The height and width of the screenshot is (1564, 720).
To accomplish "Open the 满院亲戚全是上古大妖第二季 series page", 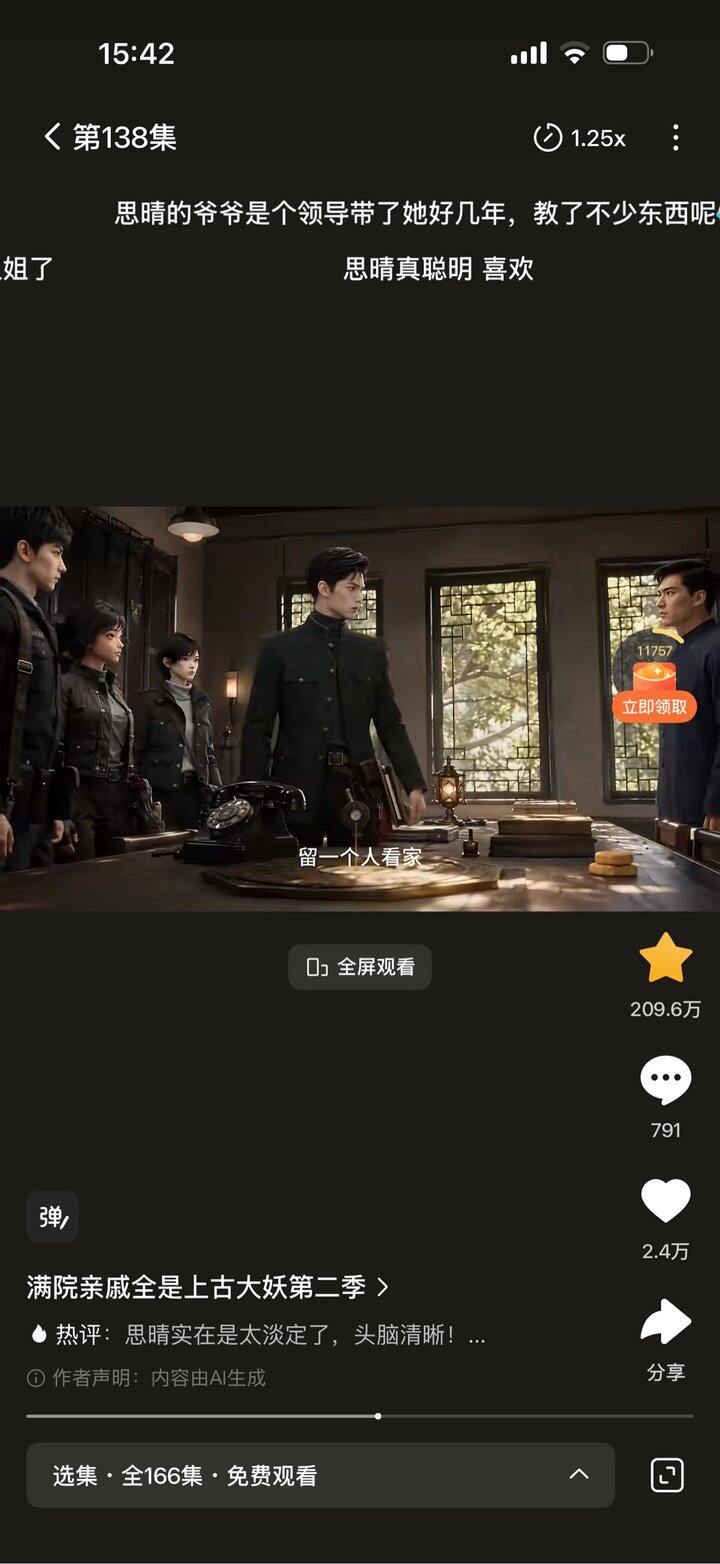I will (207, 1287).
